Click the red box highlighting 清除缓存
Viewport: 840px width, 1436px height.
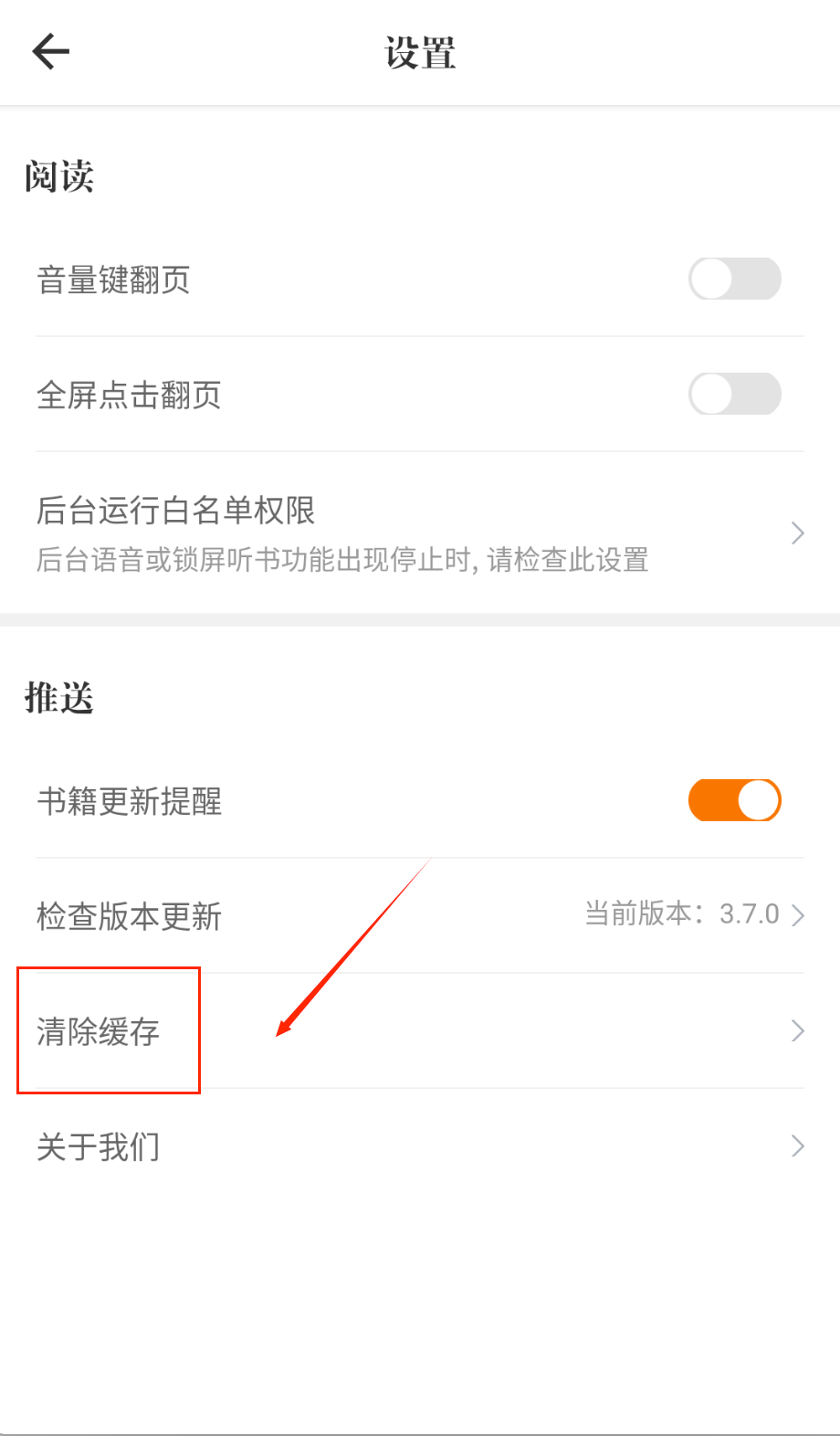[x=108, y=1030]
